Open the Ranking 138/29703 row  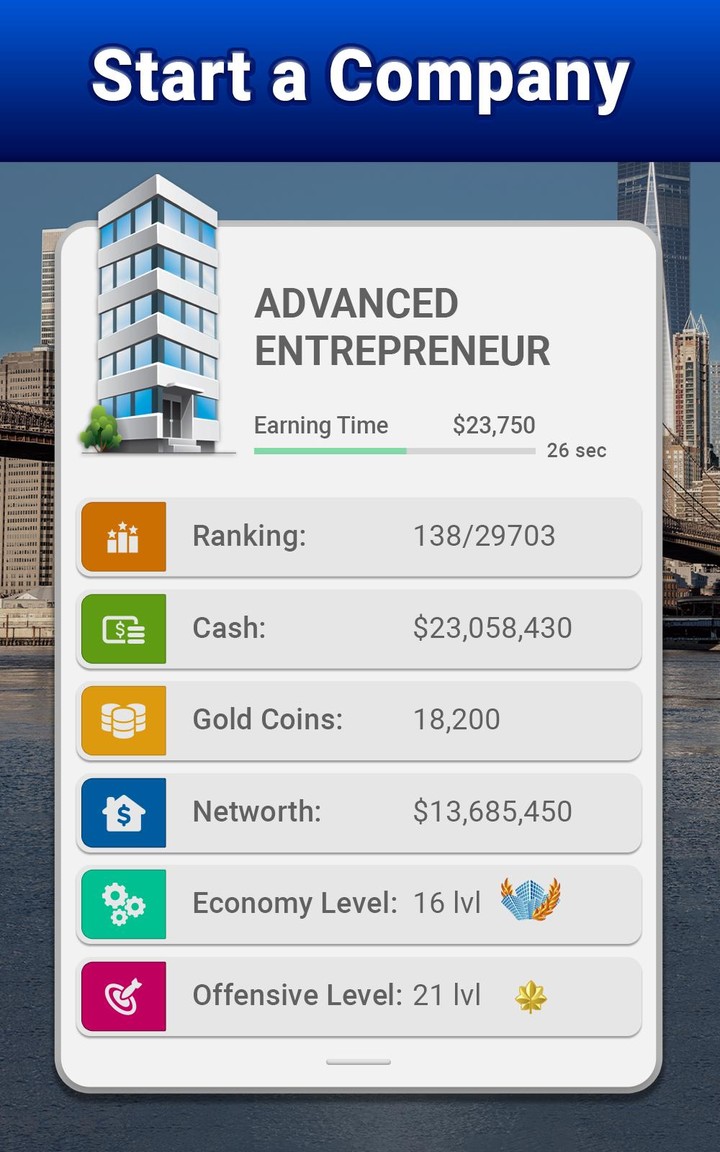tap(400, 536)
